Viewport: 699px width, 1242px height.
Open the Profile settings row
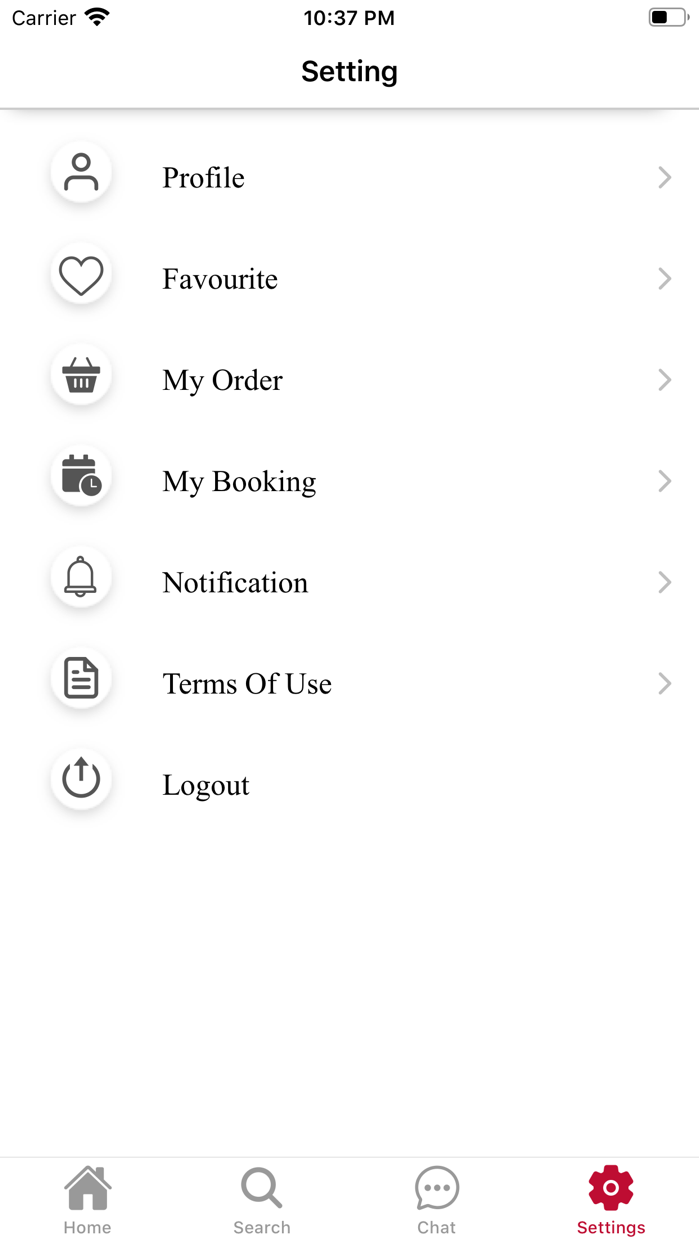[x=349, y=177]
